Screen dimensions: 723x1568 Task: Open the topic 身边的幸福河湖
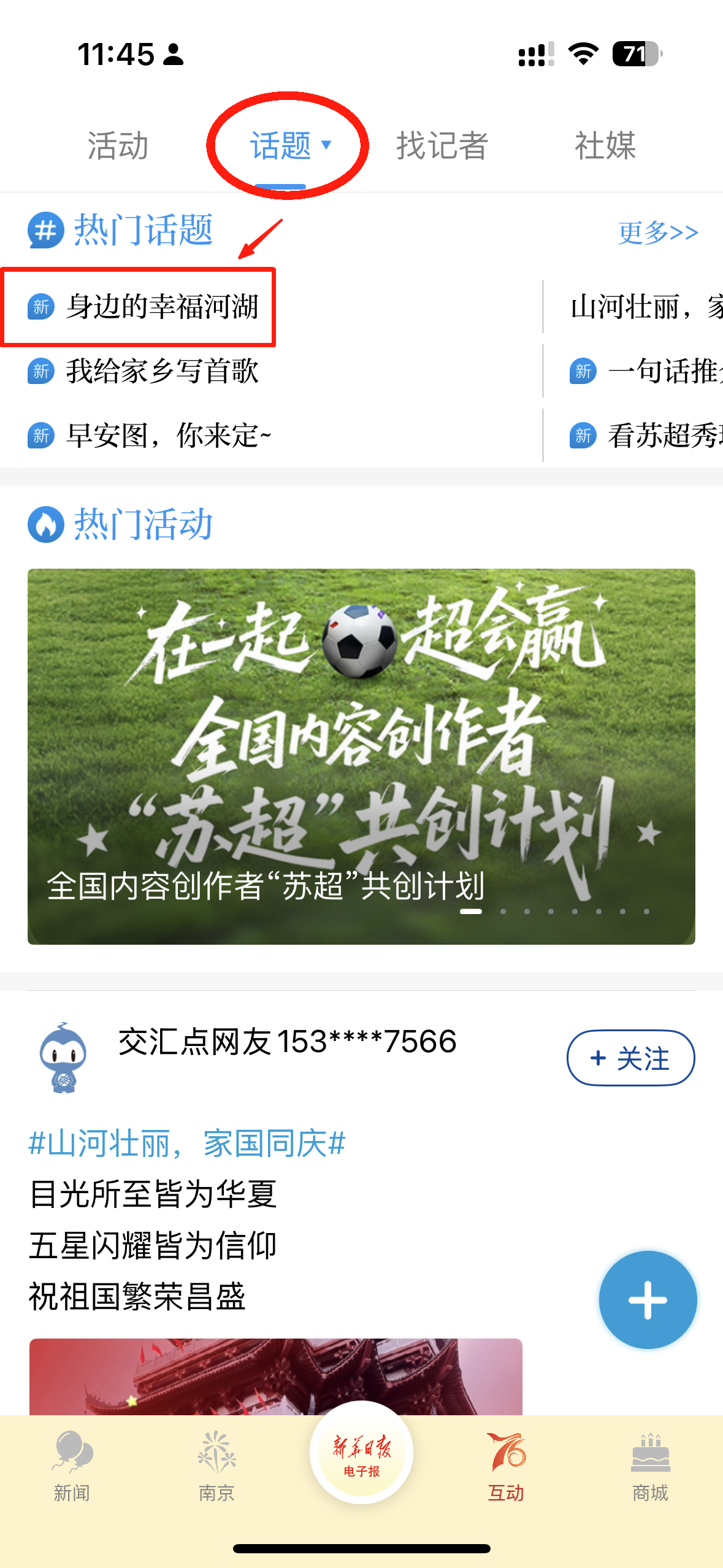[162, 307]
